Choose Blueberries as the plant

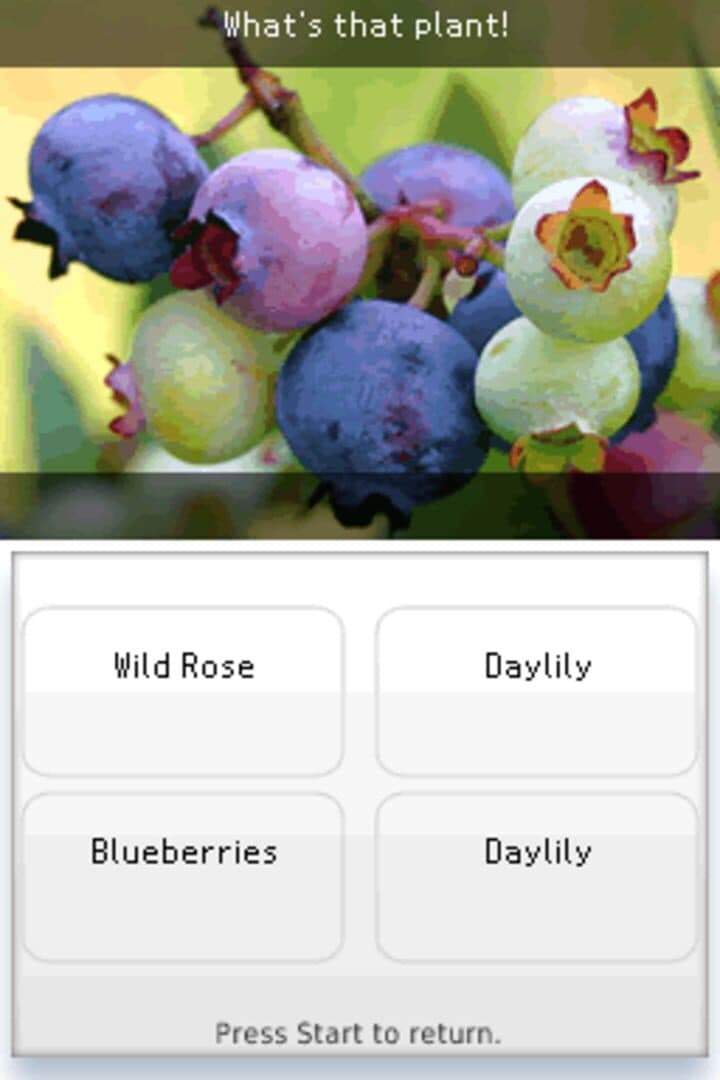pos(183,877)
